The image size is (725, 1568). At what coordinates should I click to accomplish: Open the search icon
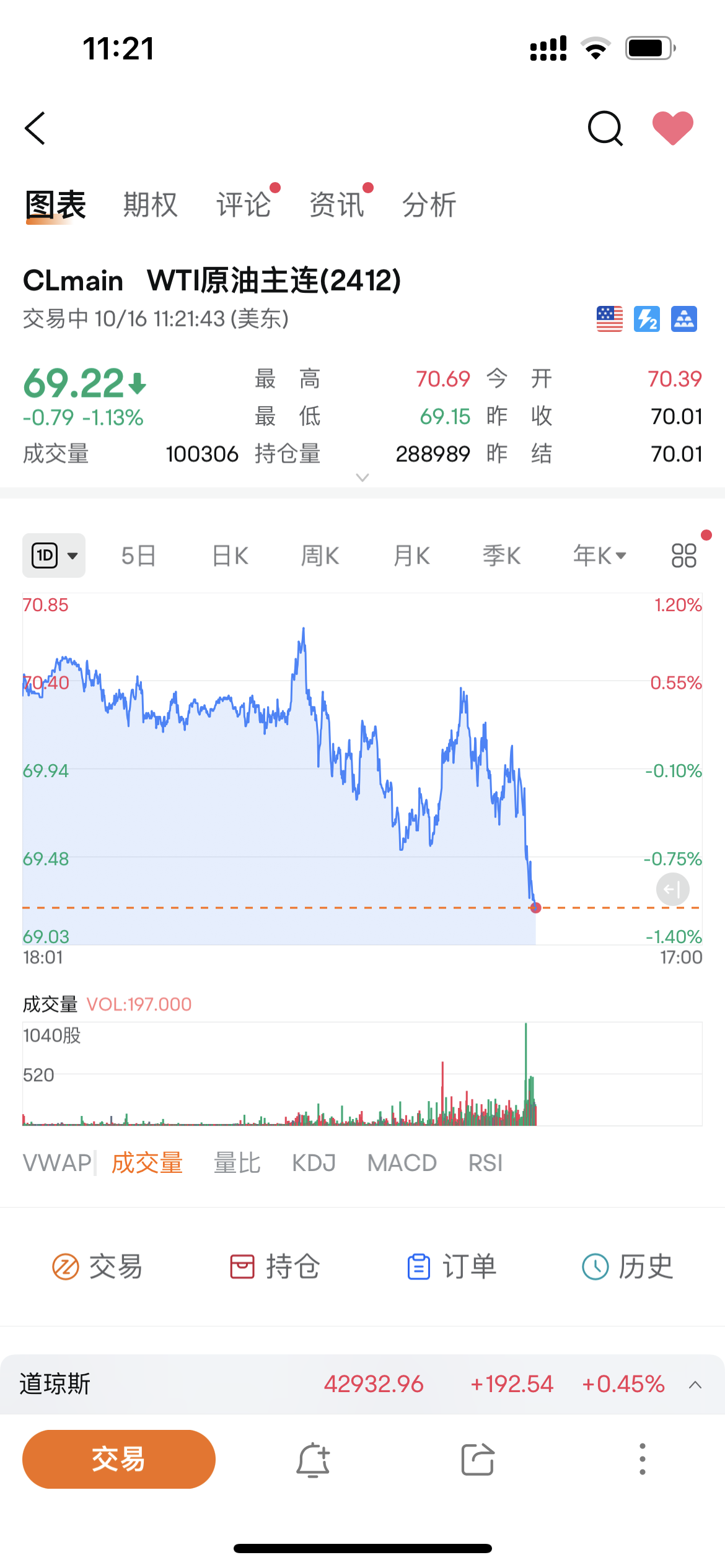(605, 128)
